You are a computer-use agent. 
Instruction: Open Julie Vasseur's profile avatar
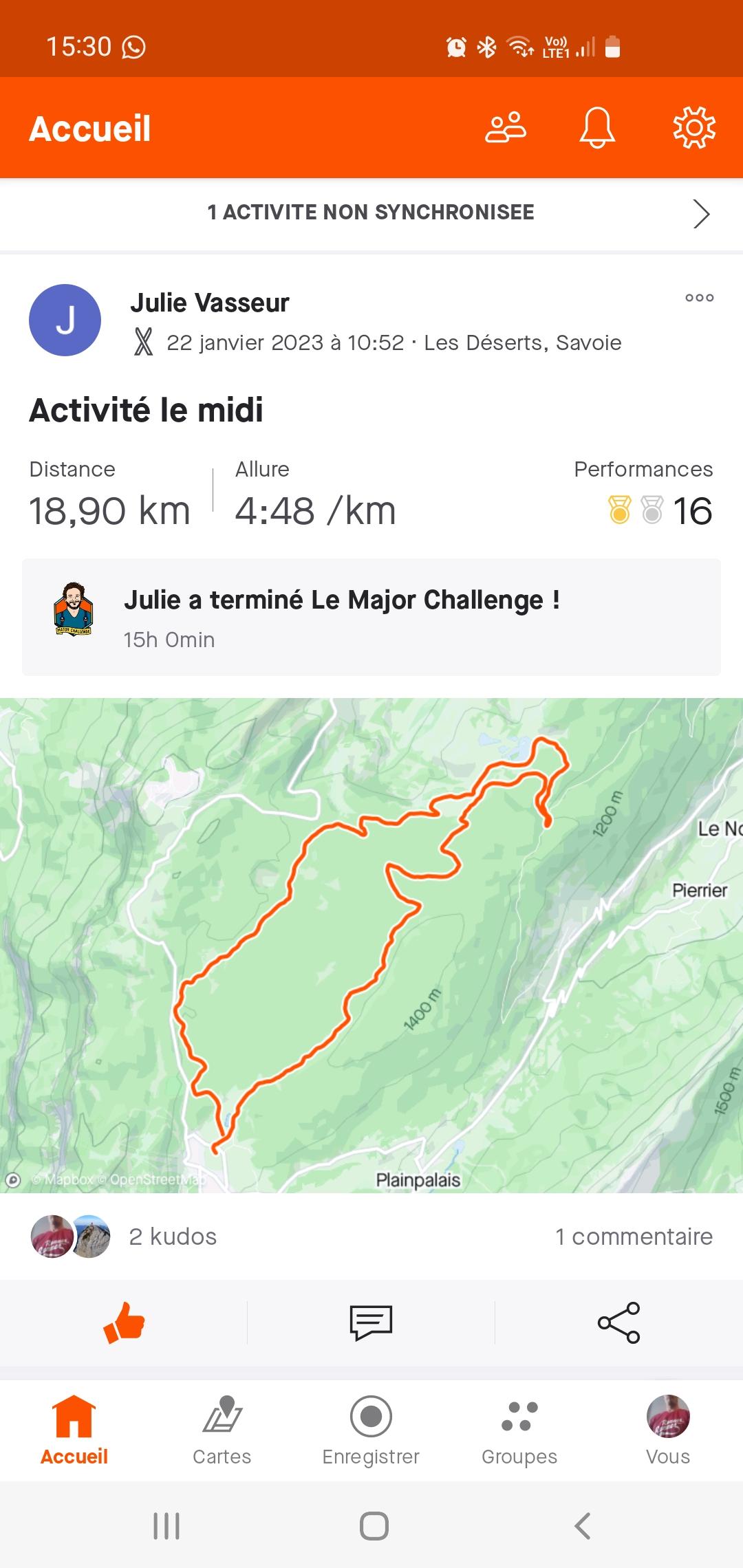(x=65, y=320)
